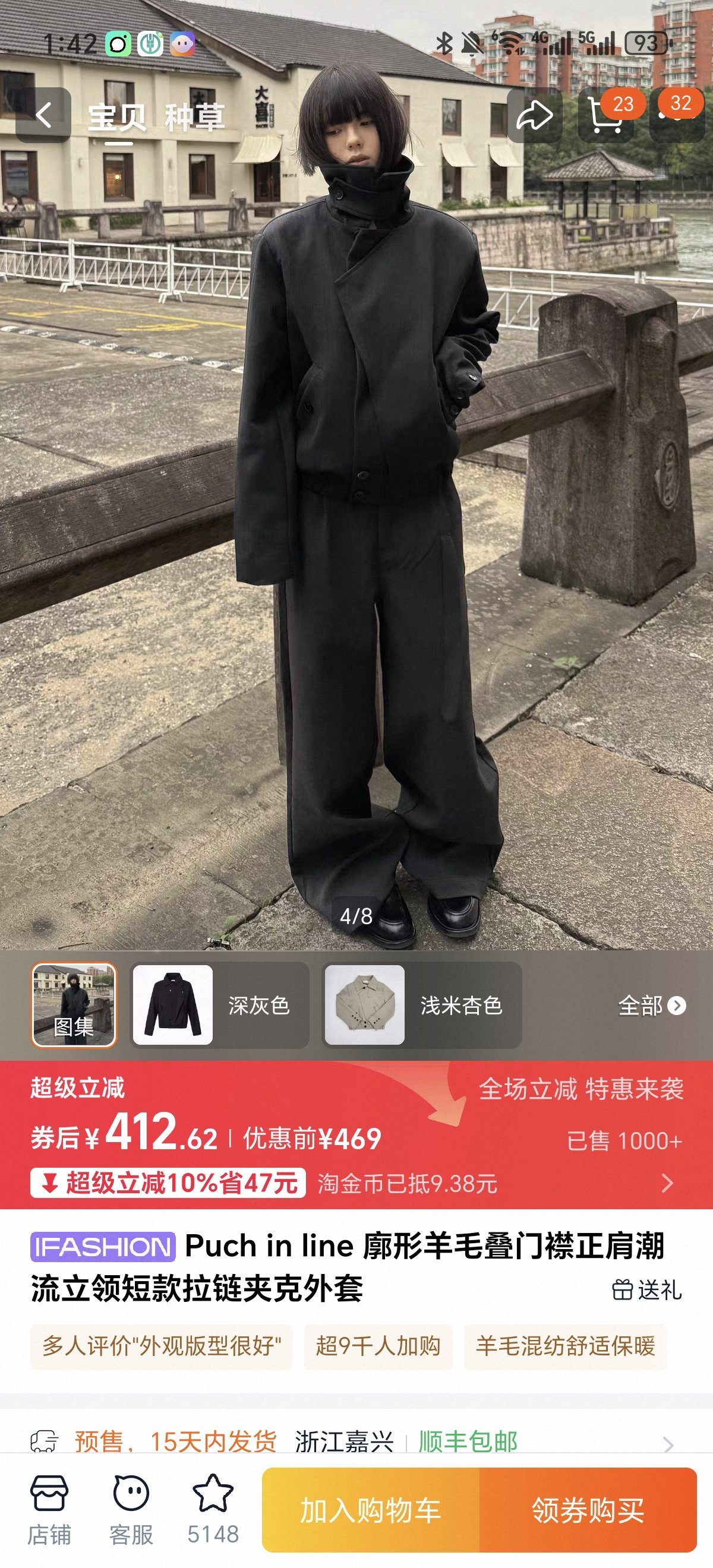Tap the 超9千人加购 chip
This screenshot has height=1568, width=713.
coord(377,1346)
